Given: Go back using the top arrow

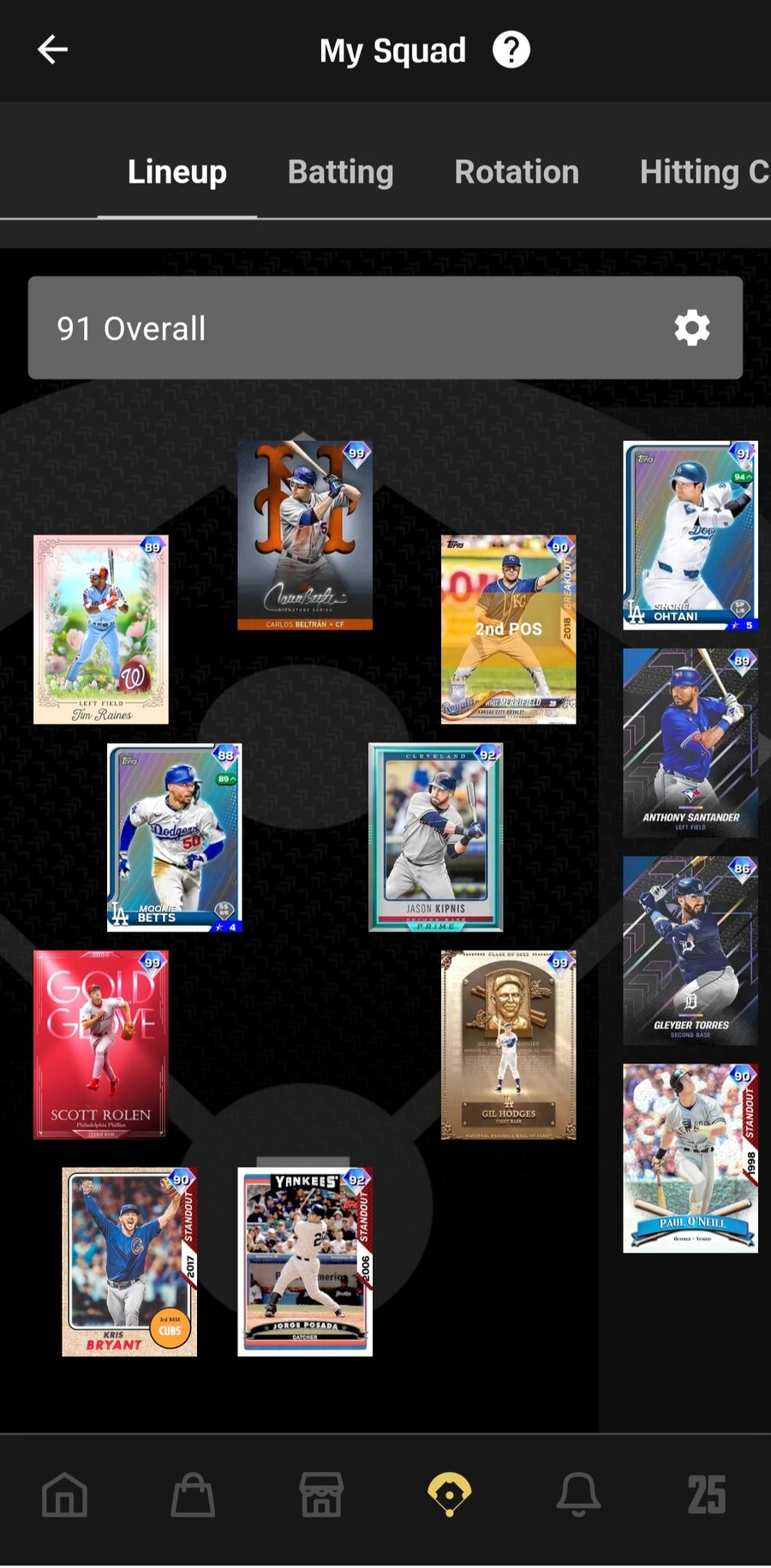Looking at the screenshot, I should 53,50.
